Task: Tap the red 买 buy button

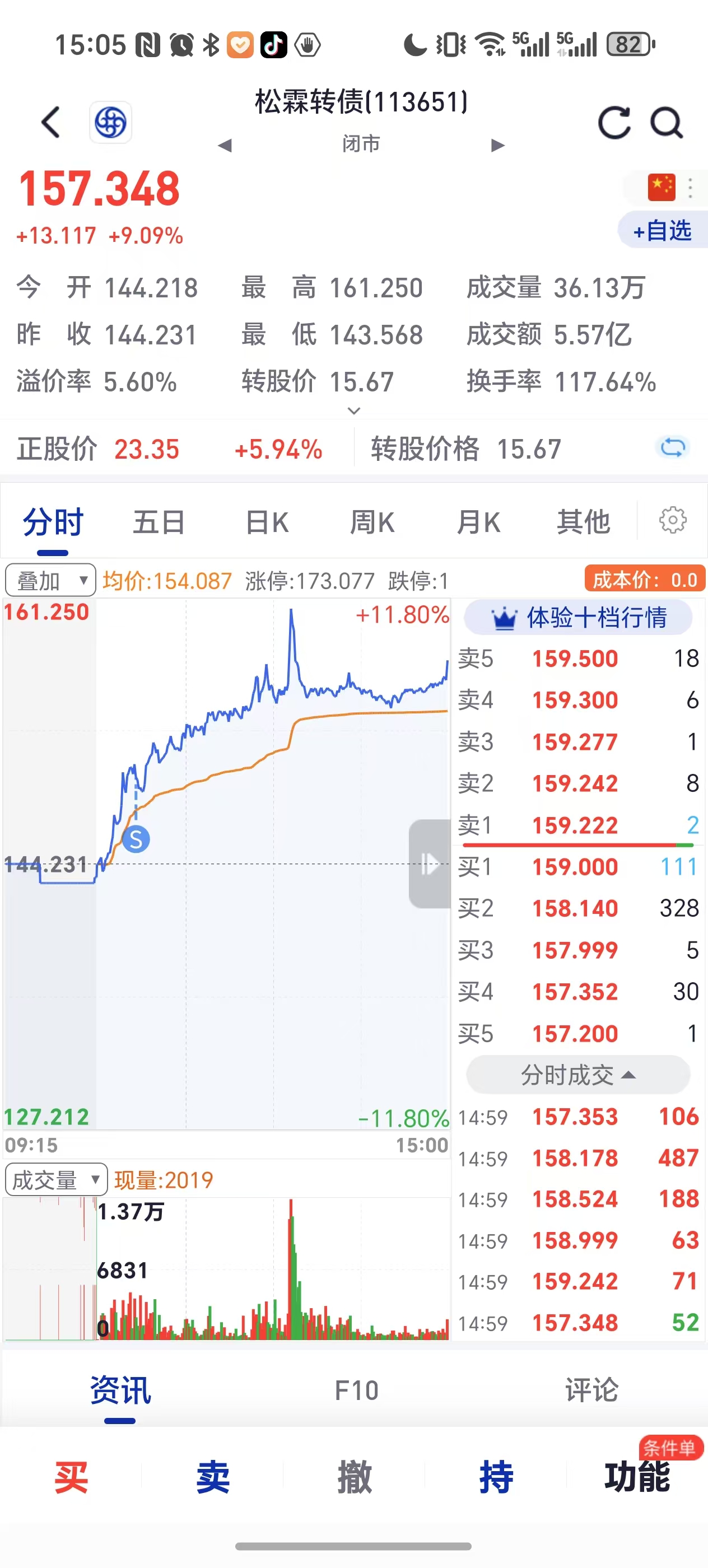Action: [x=71, y=1477]
